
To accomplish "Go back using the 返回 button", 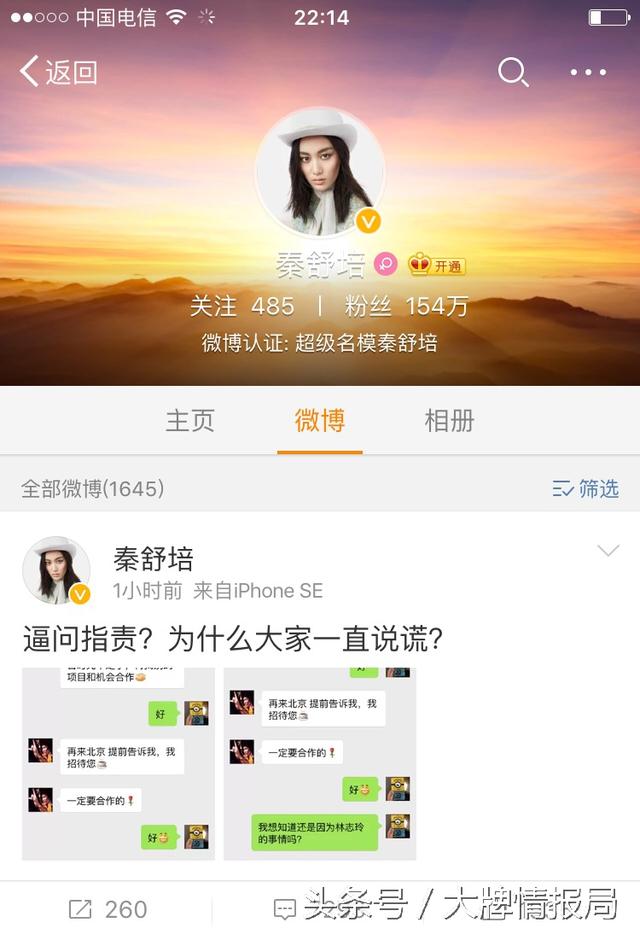I will tap(60, 72).
